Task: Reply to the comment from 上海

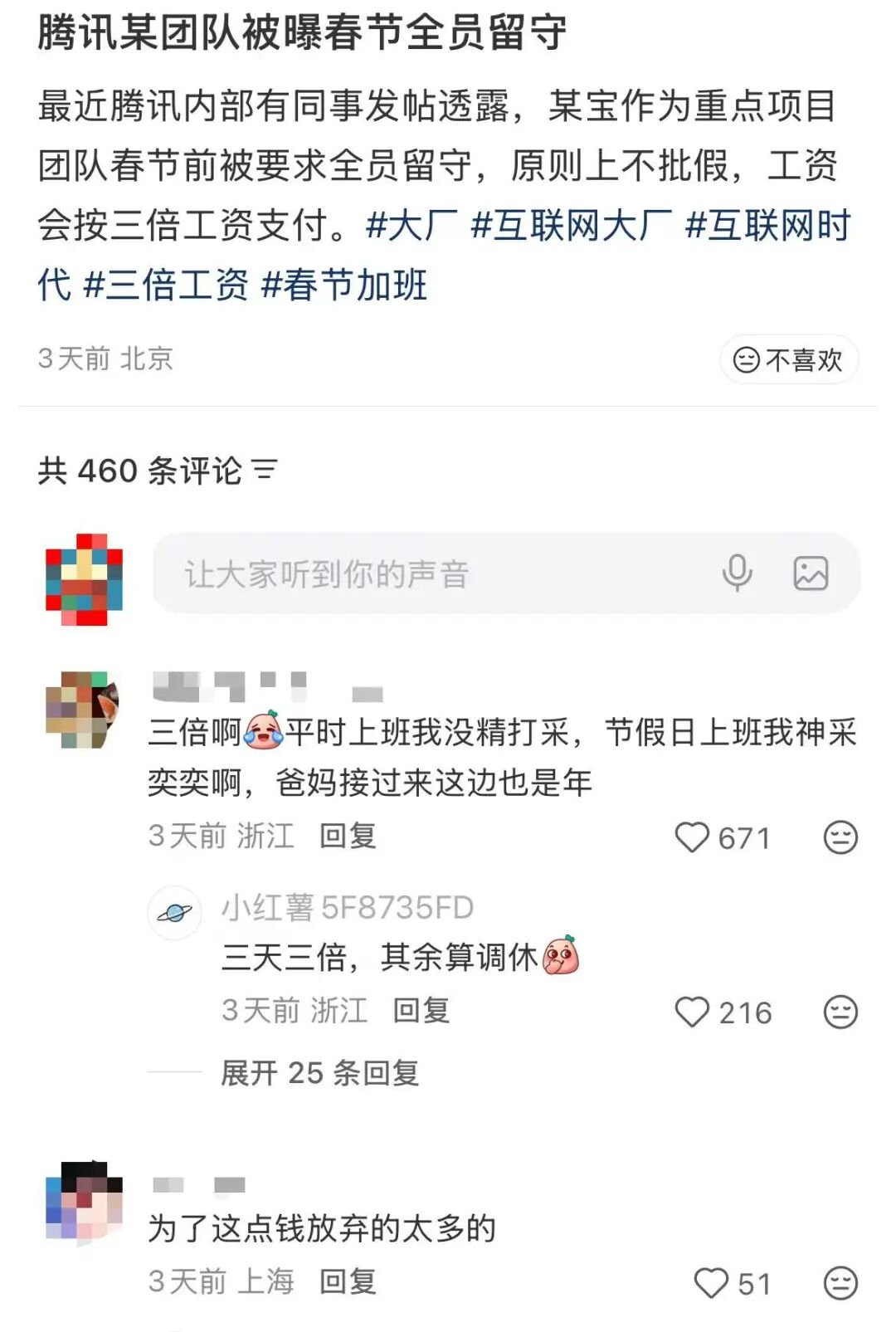Action: pyautogui.click(x=348, y=1281)
